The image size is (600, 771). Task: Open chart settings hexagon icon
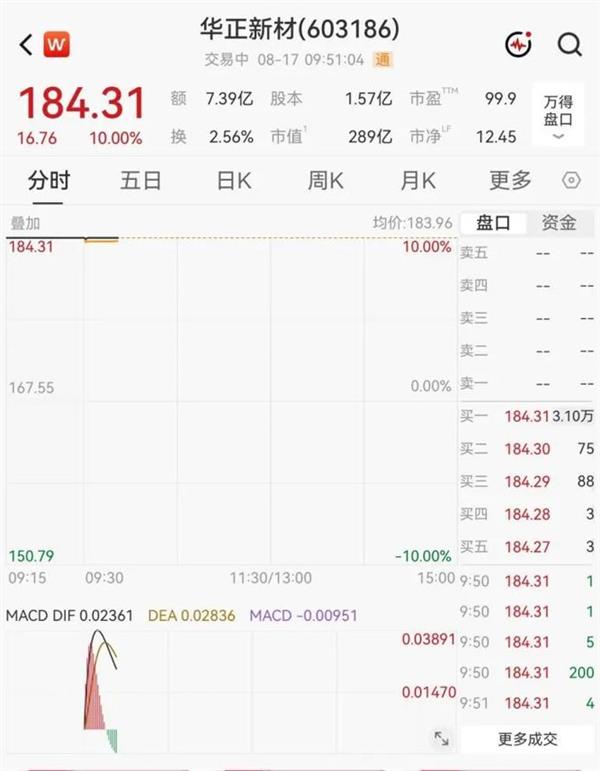(571, 180)
